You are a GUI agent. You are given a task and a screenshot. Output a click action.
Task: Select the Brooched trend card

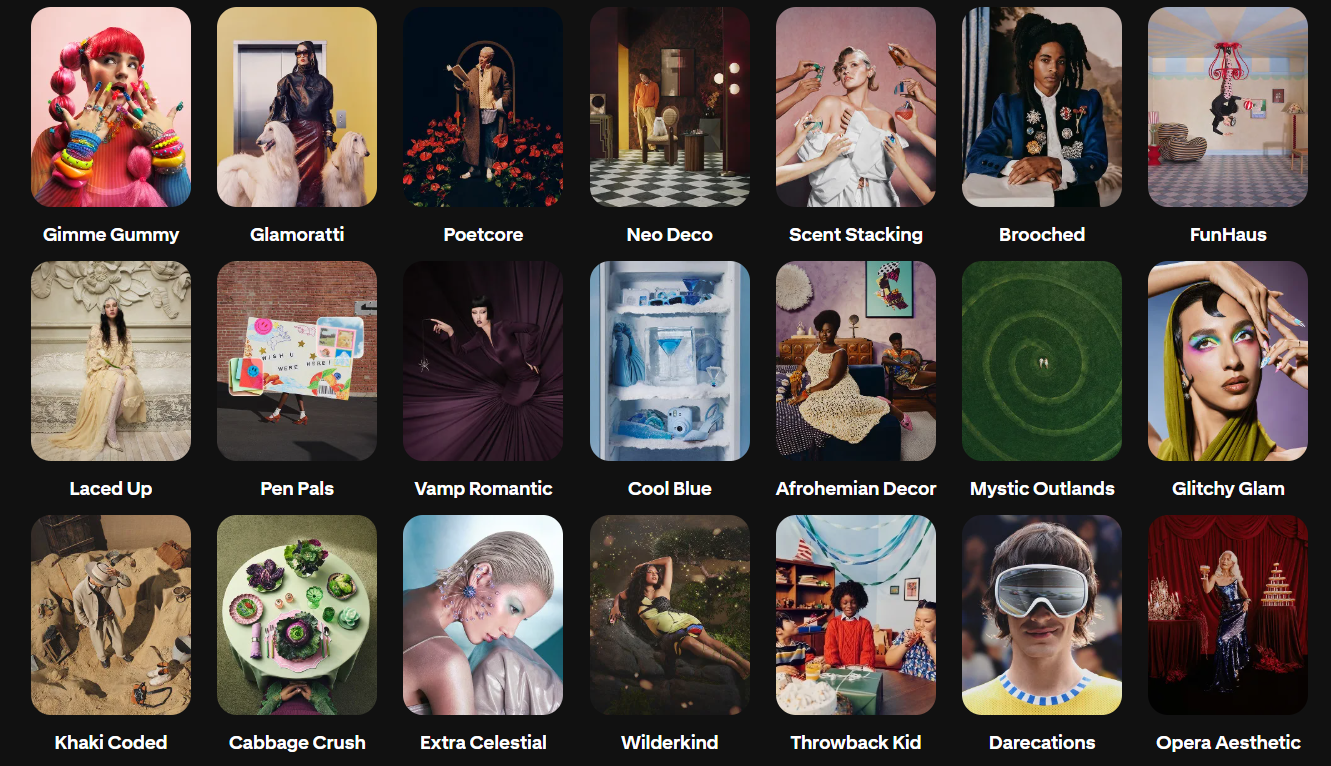1042,107
